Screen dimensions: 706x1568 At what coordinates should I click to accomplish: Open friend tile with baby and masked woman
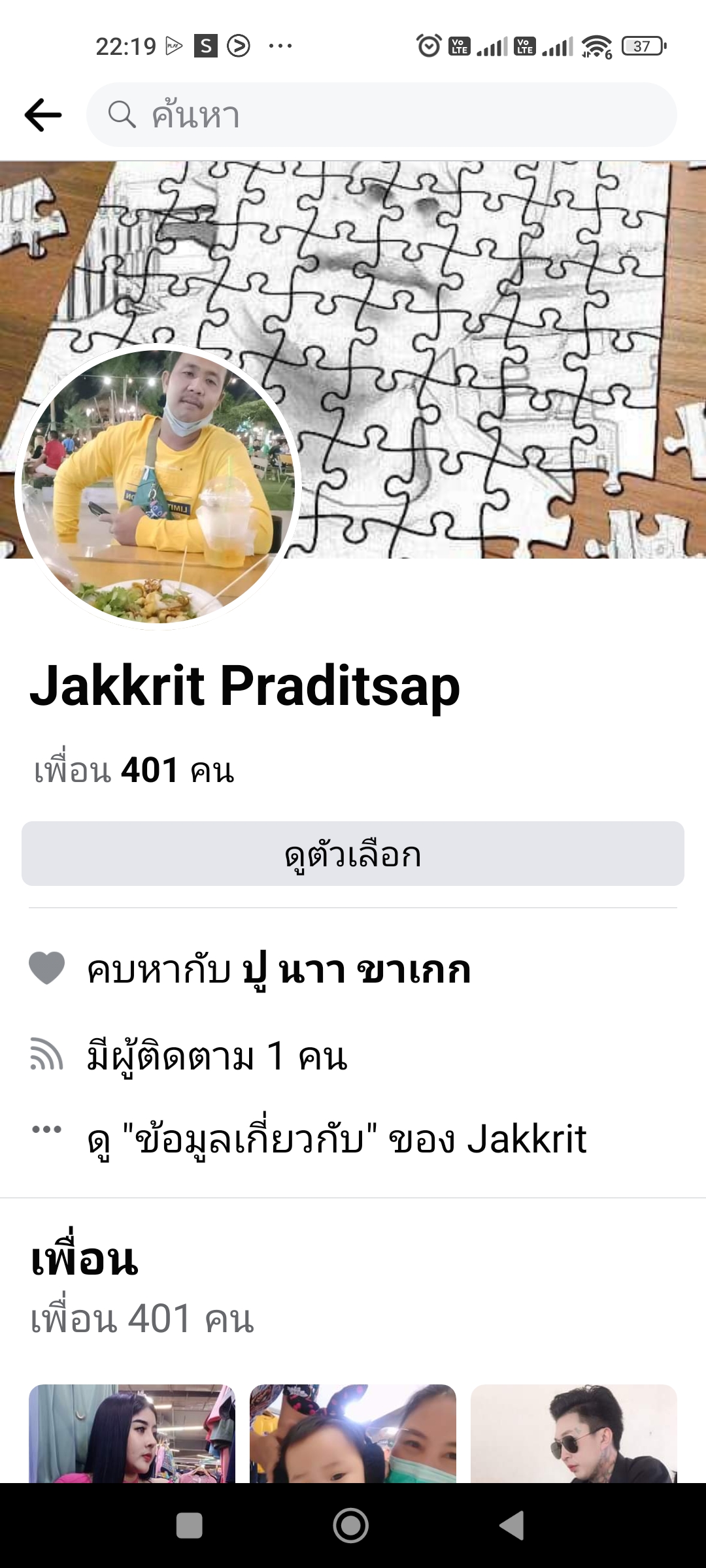tap(353, 1434)
